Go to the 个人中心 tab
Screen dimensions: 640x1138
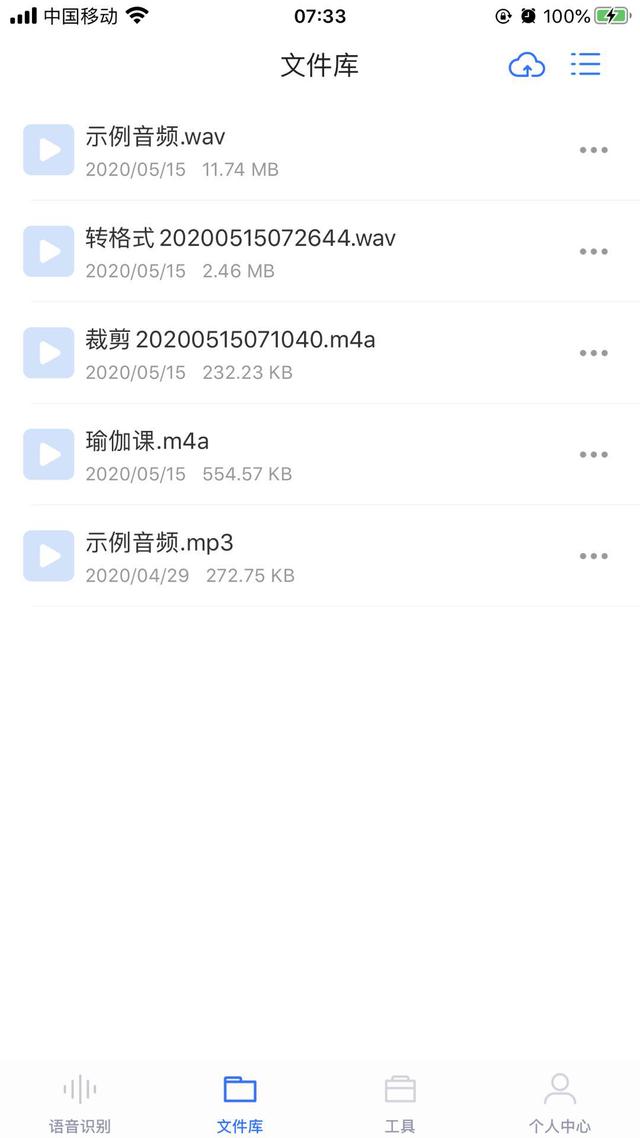(x=559, y=1104)
